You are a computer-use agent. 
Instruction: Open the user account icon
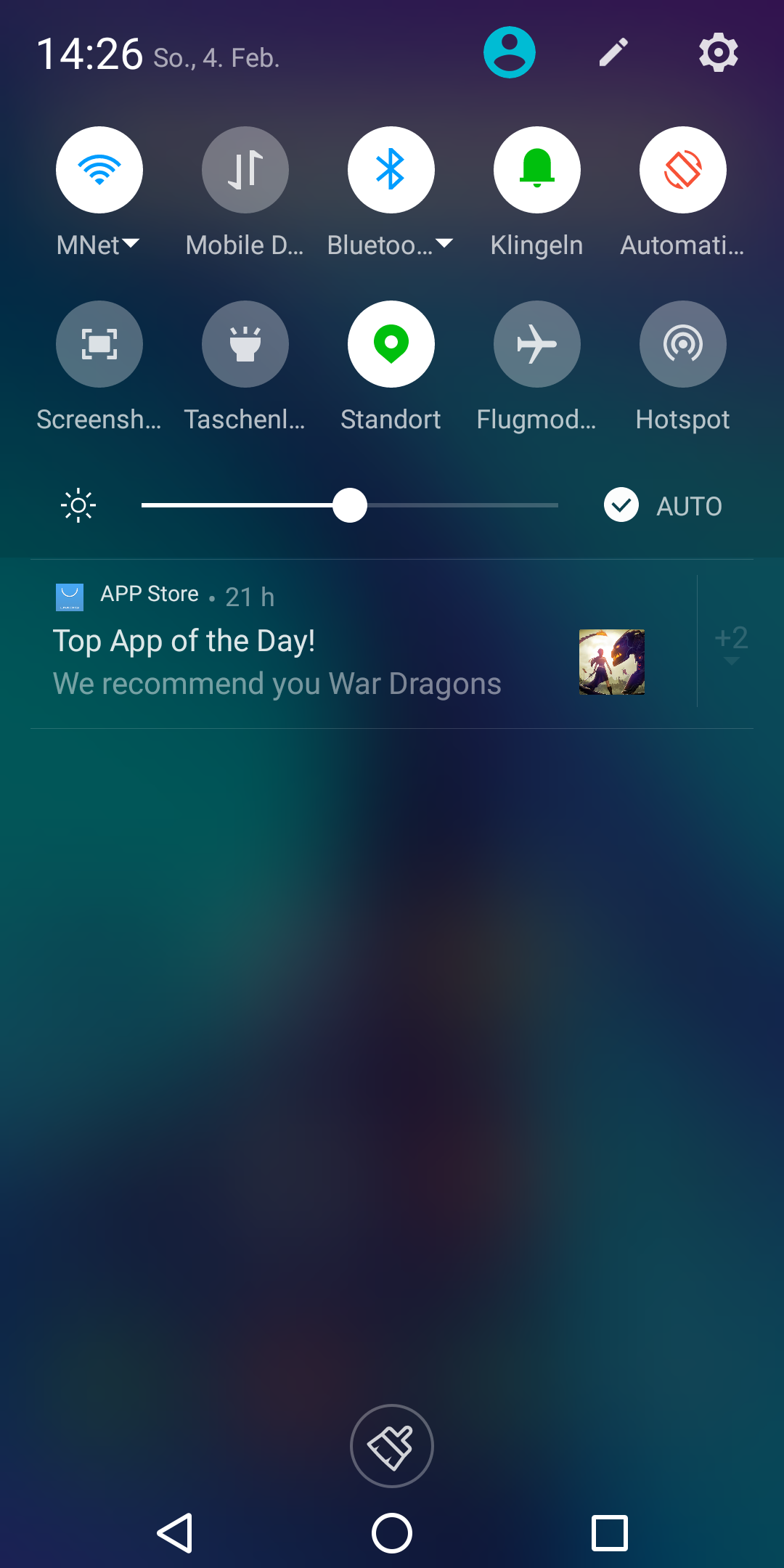click(x=510, y=52)
